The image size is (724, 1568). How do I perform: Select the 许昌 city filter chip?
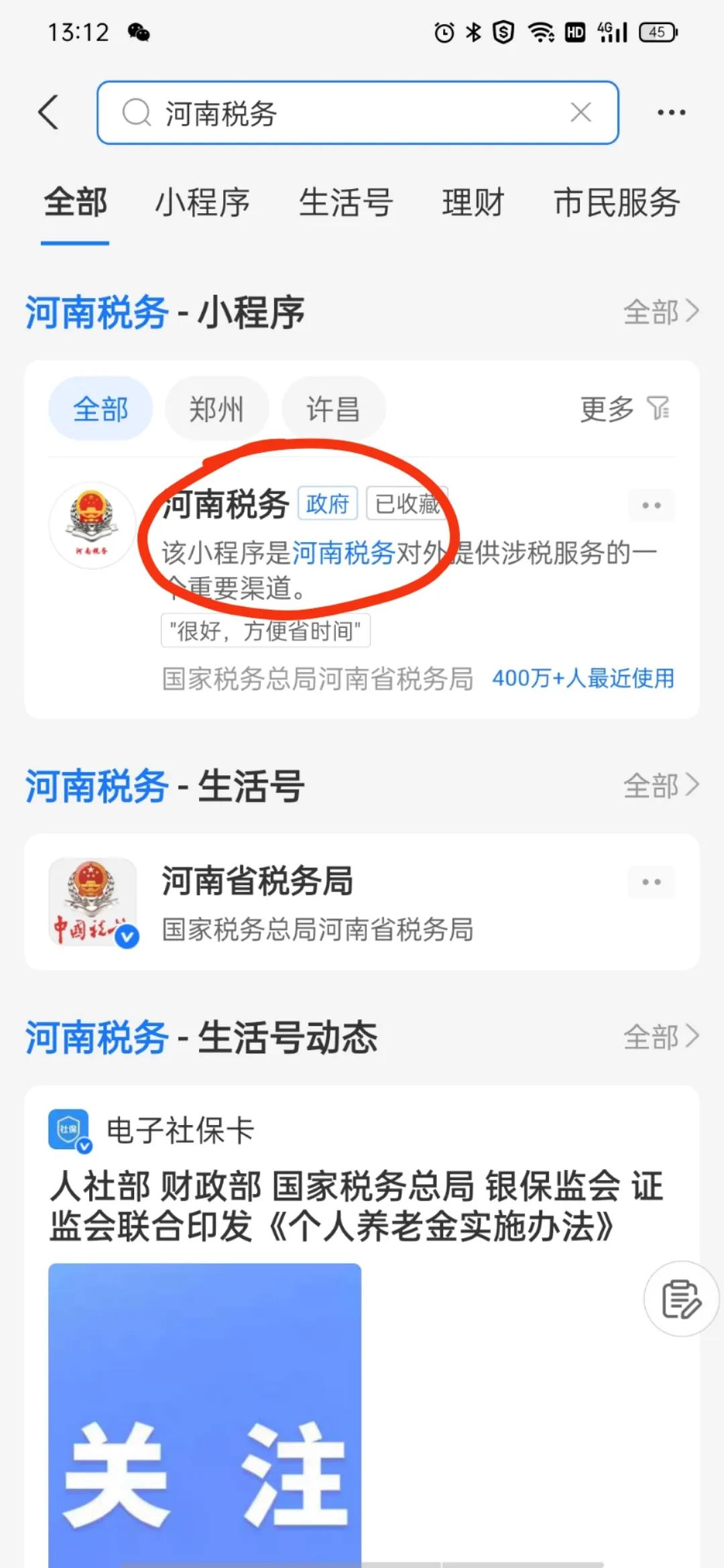[333, 409]
